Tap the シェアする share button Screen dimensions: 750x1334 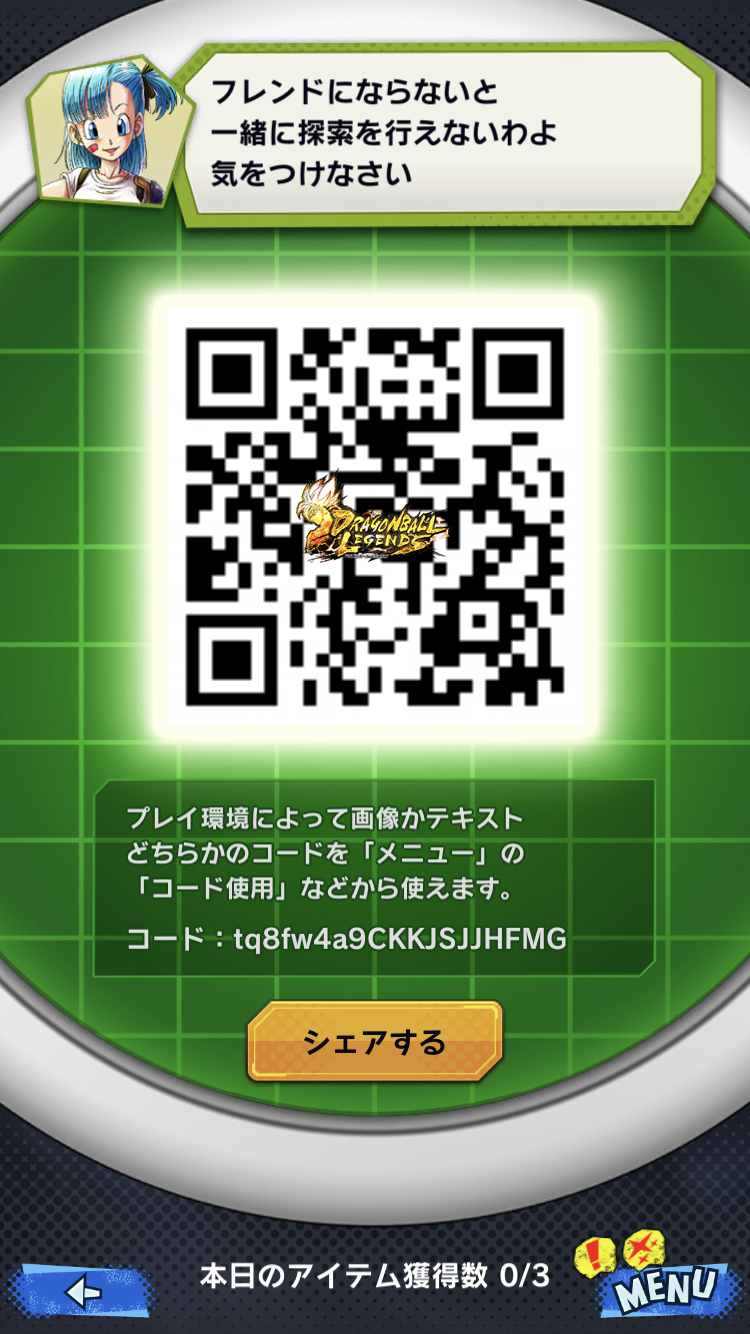375,1042
